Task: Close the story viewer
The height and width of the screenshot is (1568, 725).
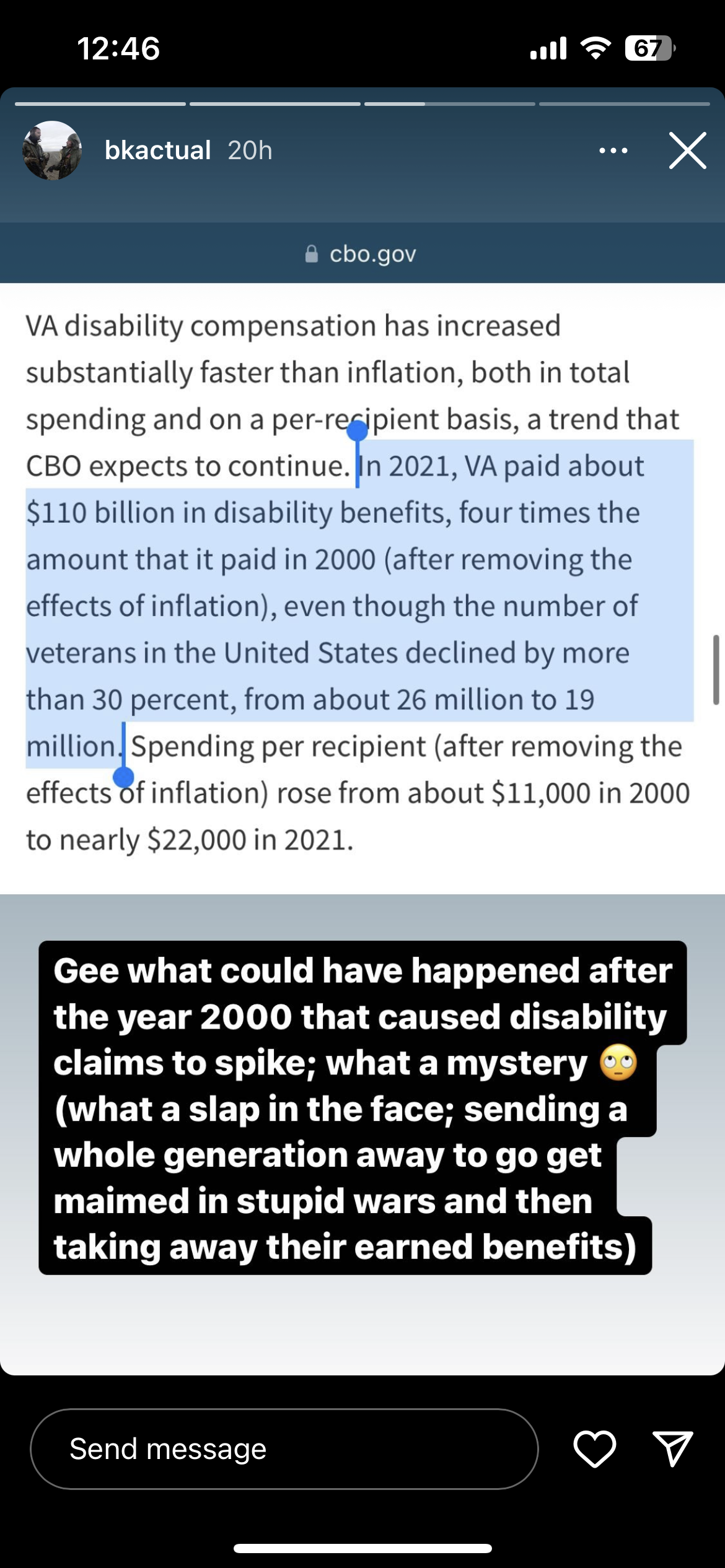Action: pyautogui.click(x=687, y=150)
